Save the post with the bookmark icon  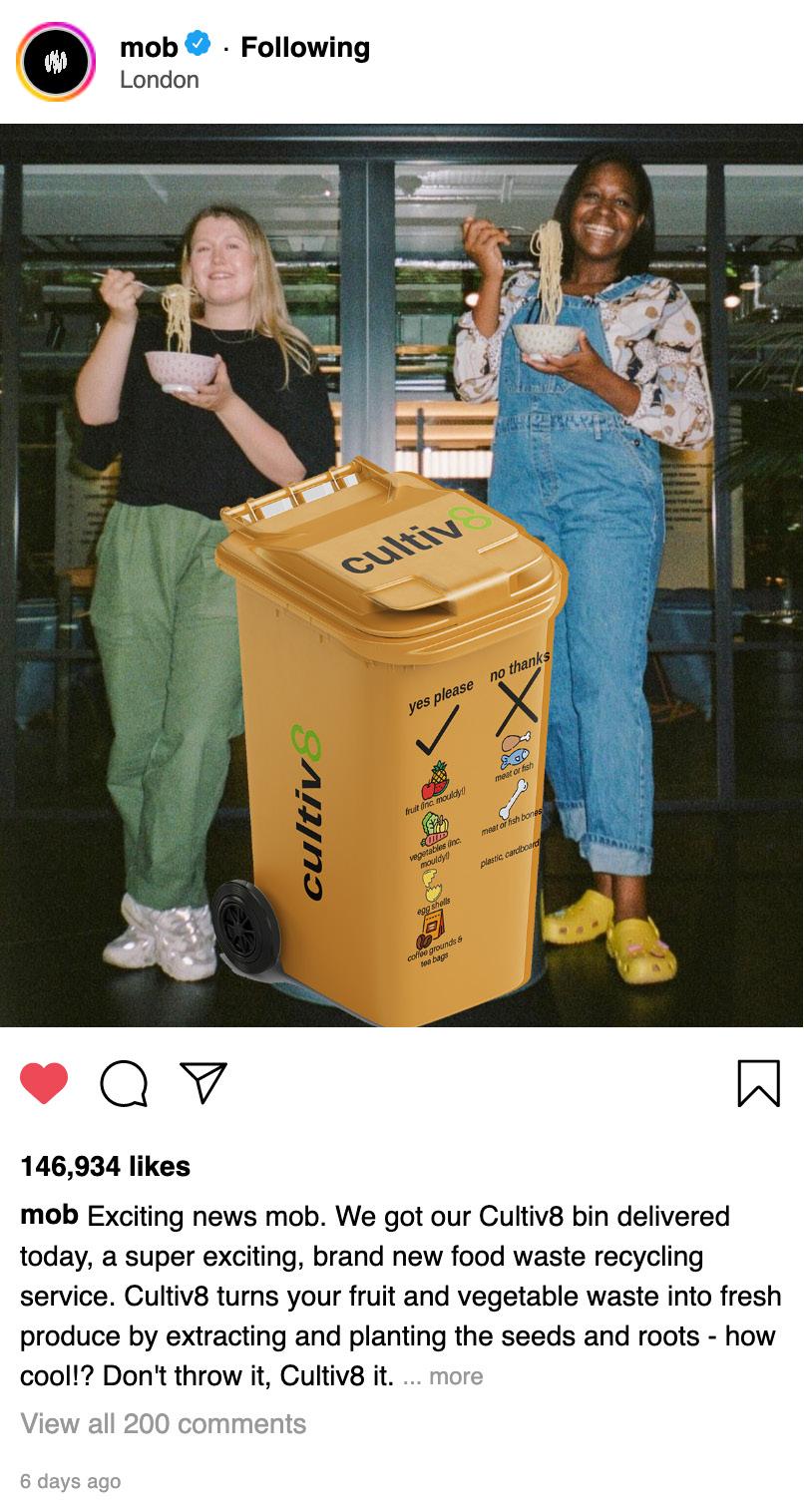pyautogui.click(x=759, y=1083)
